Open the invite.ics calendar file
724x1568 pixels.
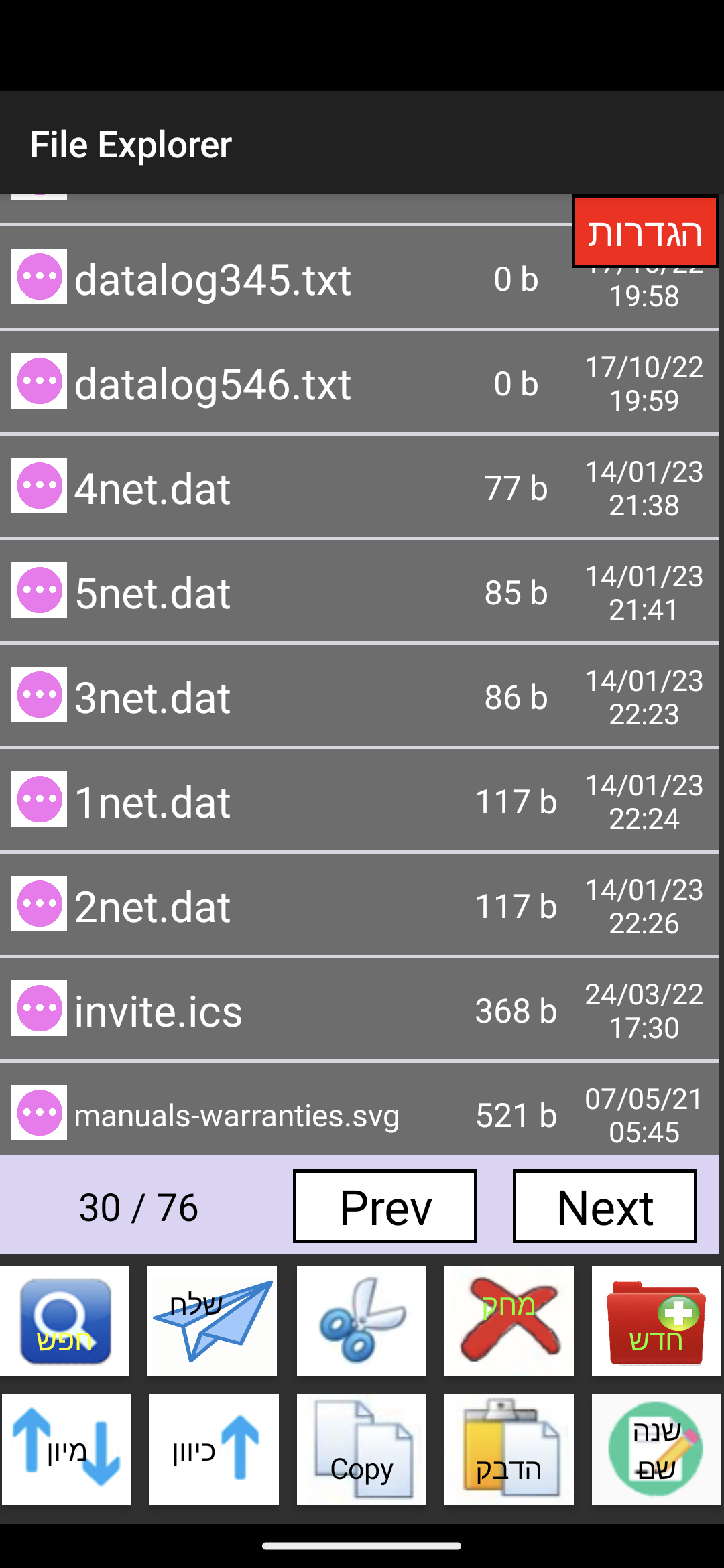click(158, 1010)
